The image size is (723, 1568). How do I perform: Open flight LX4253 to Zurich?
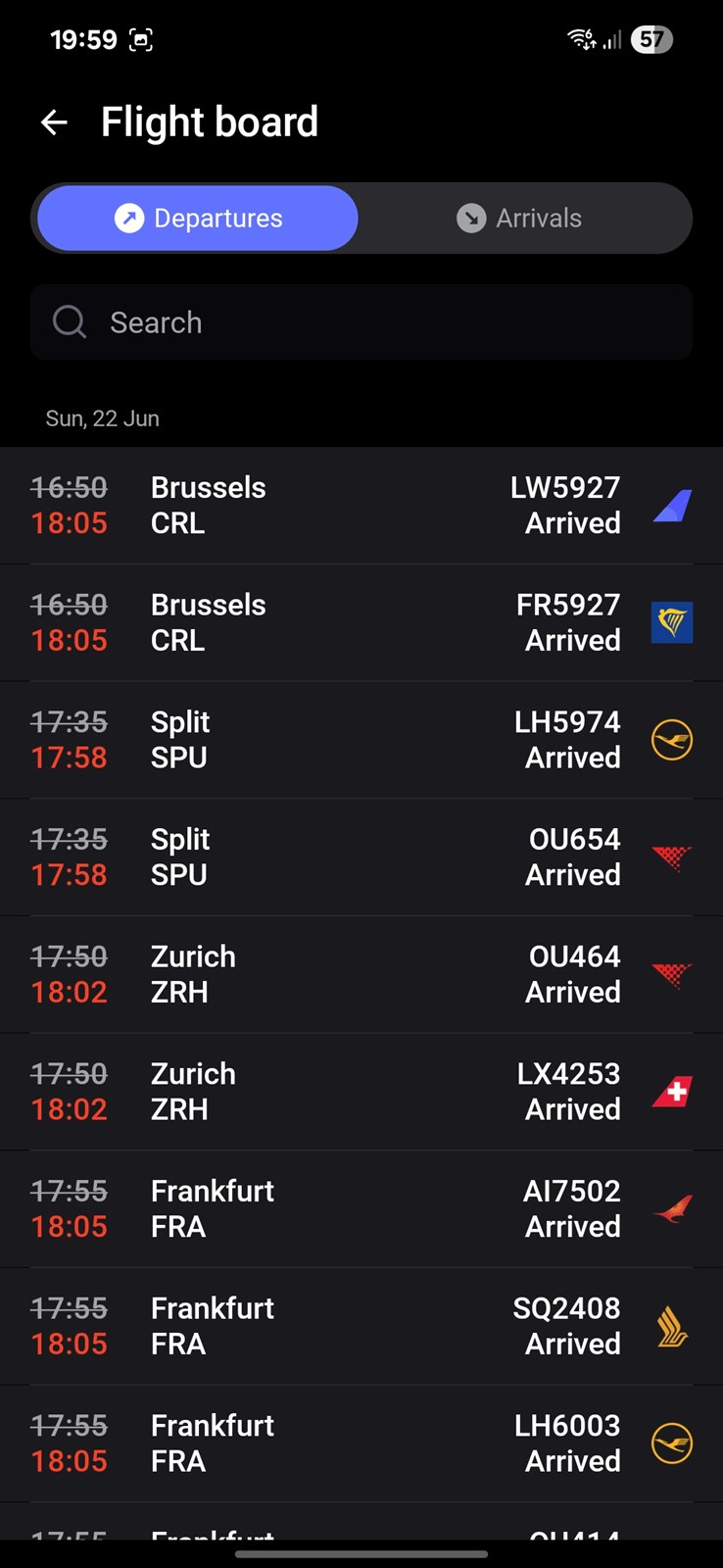pos(361,1092)
